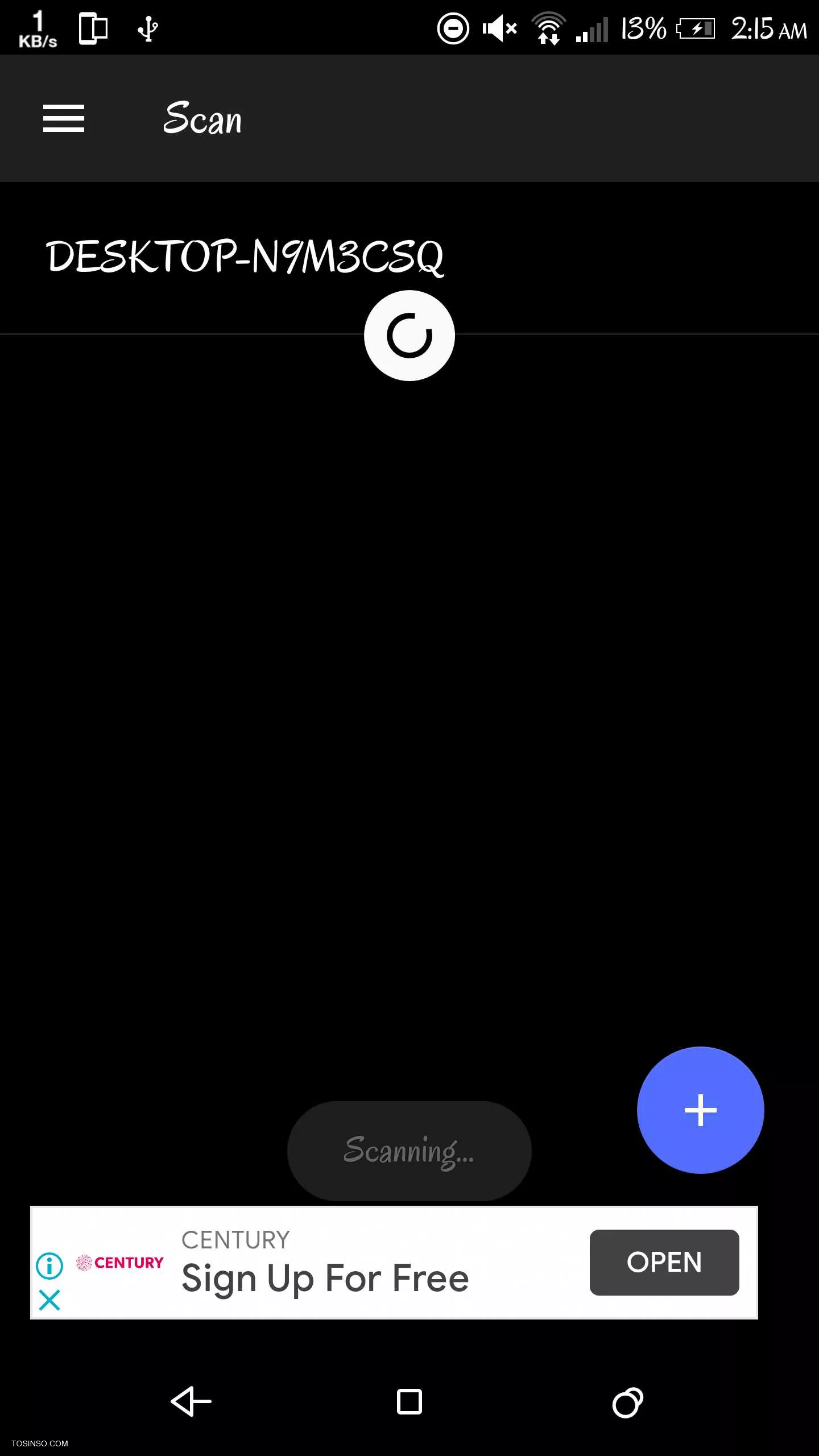819x1456 pixels.
Task: Tap the blue plus floating button
Action: pos(700,1110)
